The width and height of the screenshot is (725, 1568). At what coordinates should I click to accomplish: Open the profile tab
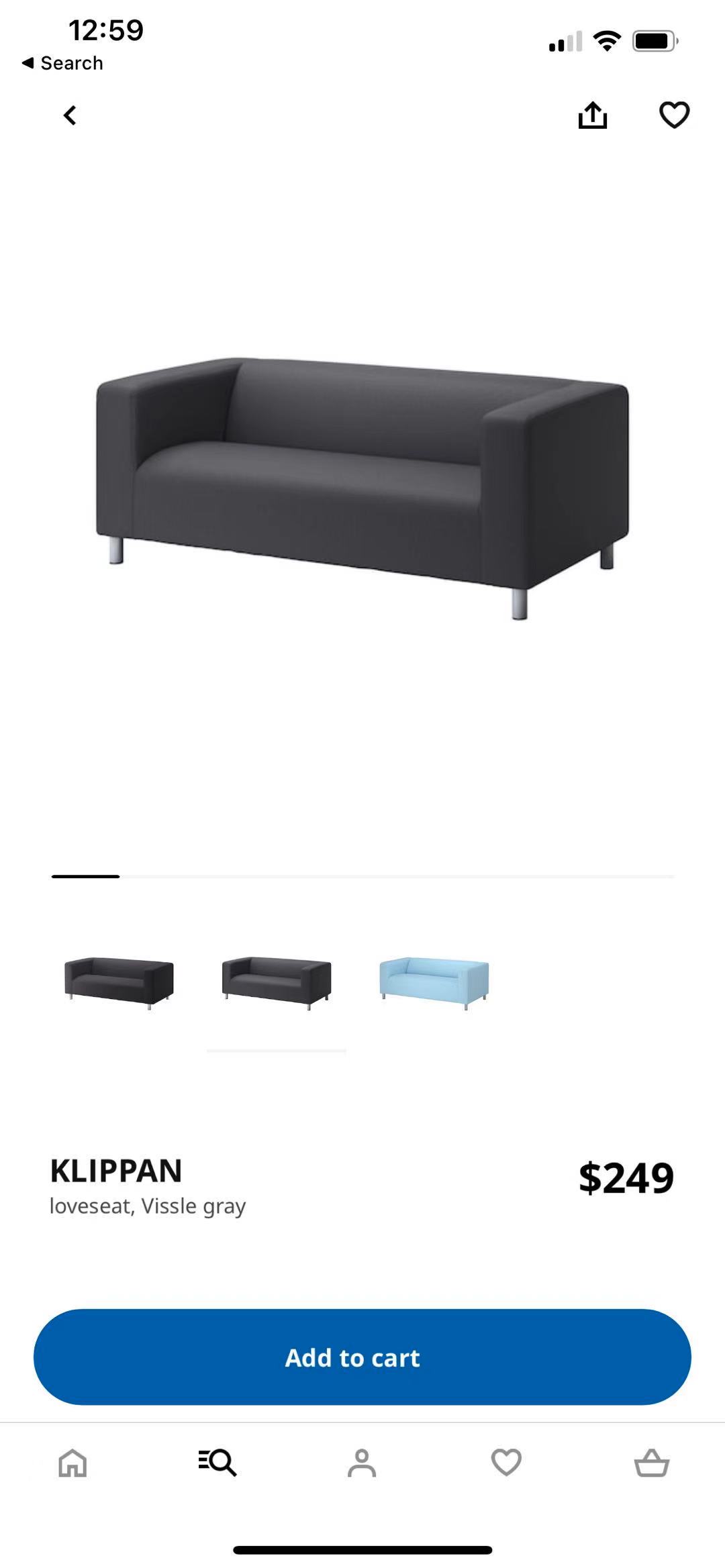pyautogui.click(x=362, y=1463)
